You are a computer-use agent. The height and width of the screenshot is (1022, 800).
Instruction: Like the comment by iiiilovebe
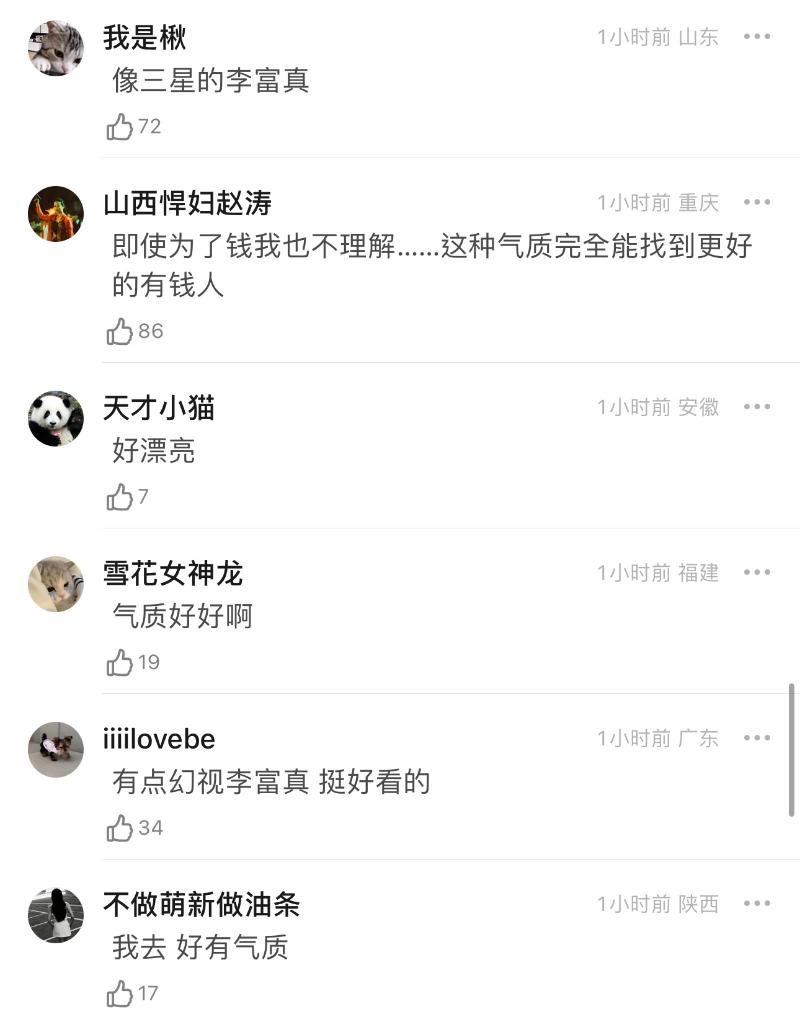(x=120, y=828)
